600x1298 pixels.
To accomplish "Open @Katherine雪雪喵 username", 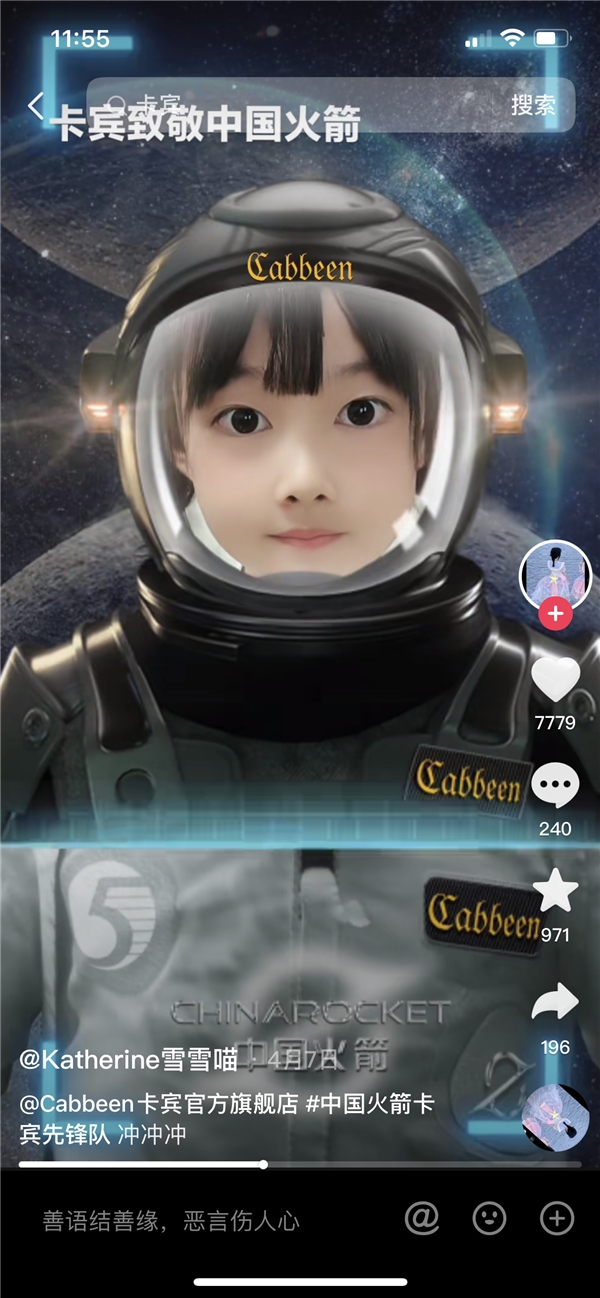I will (x=125, y=1059).
